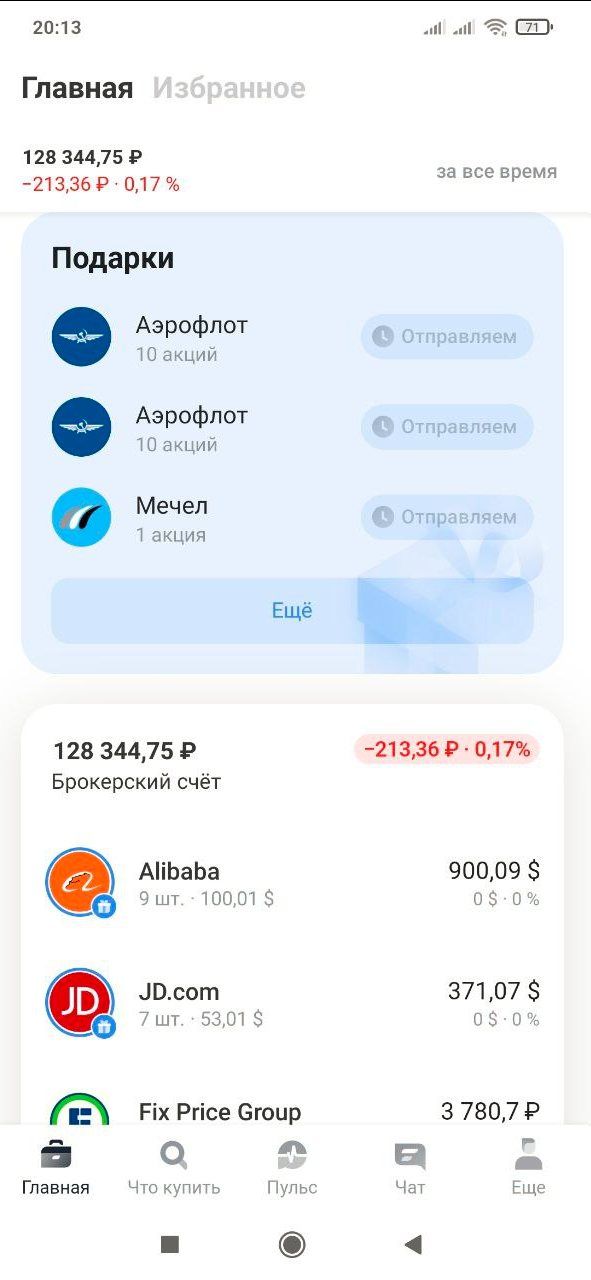Image resolution: width=591 pixels, height=1280 pixels.
Task: Open the Пульс tab
Action: coord(292,1168)
